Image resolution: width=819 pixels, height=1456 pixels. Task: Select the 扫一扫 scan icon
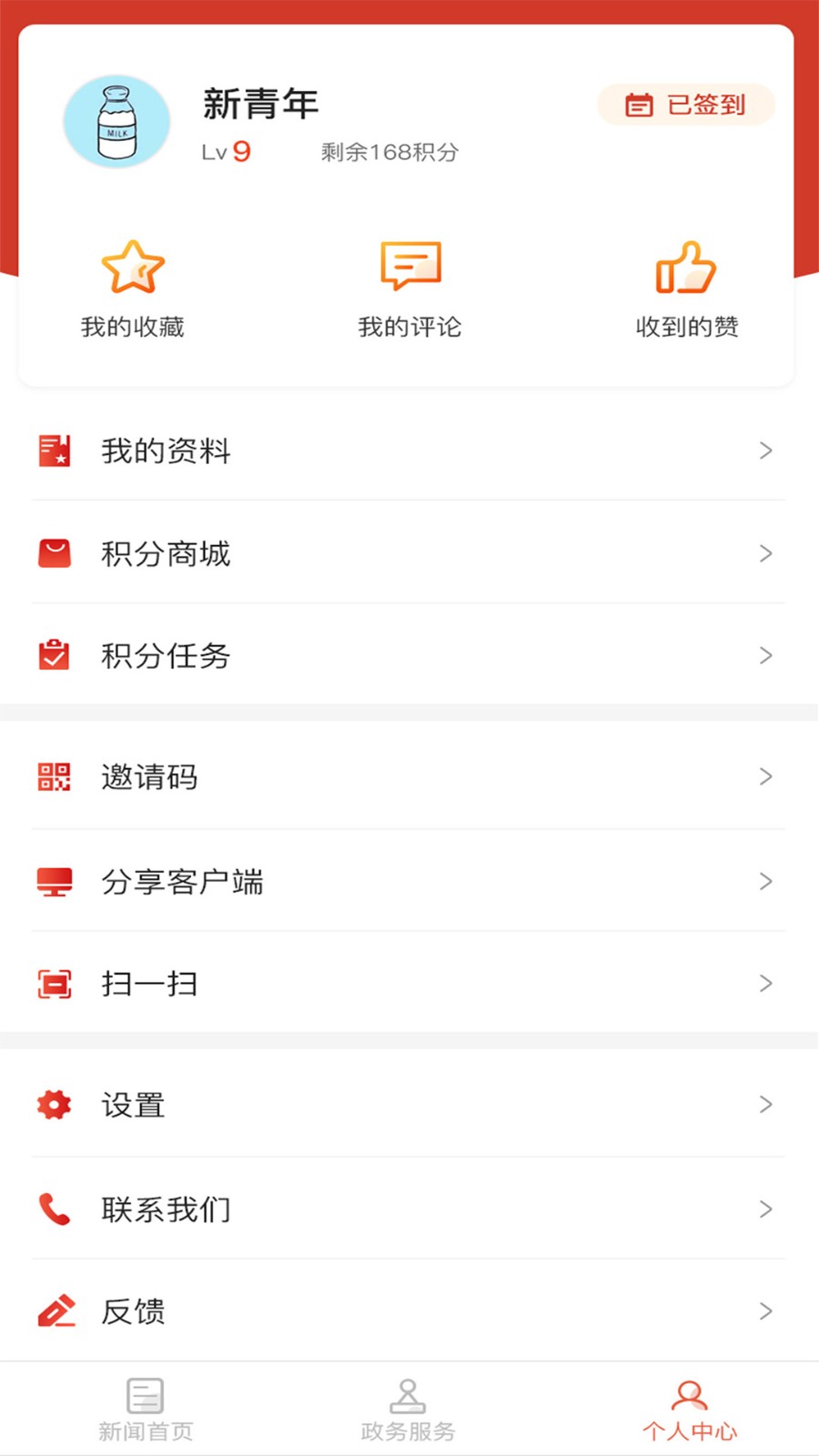[54, 984]
